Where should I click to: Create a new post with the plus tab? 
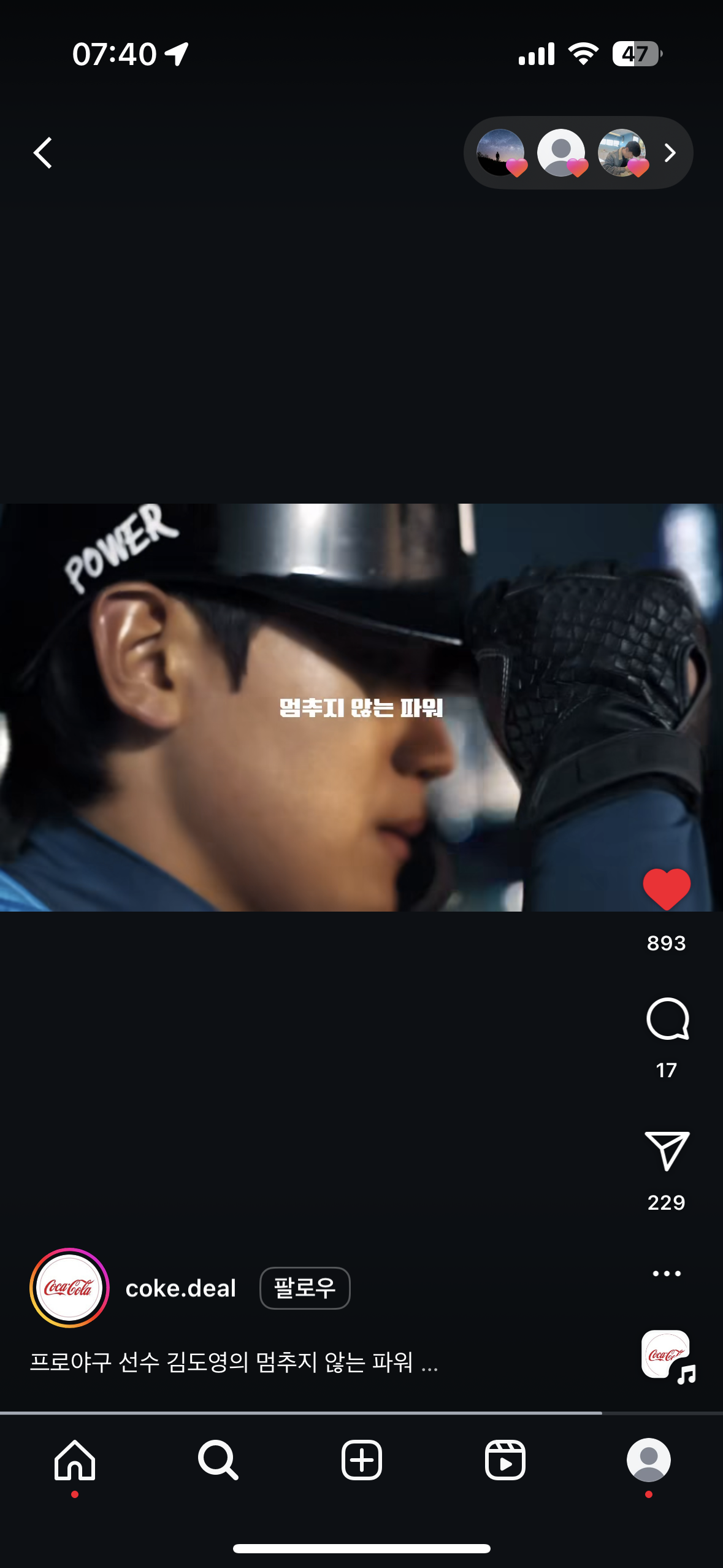pyautogui.click(x=361, y=1461)
